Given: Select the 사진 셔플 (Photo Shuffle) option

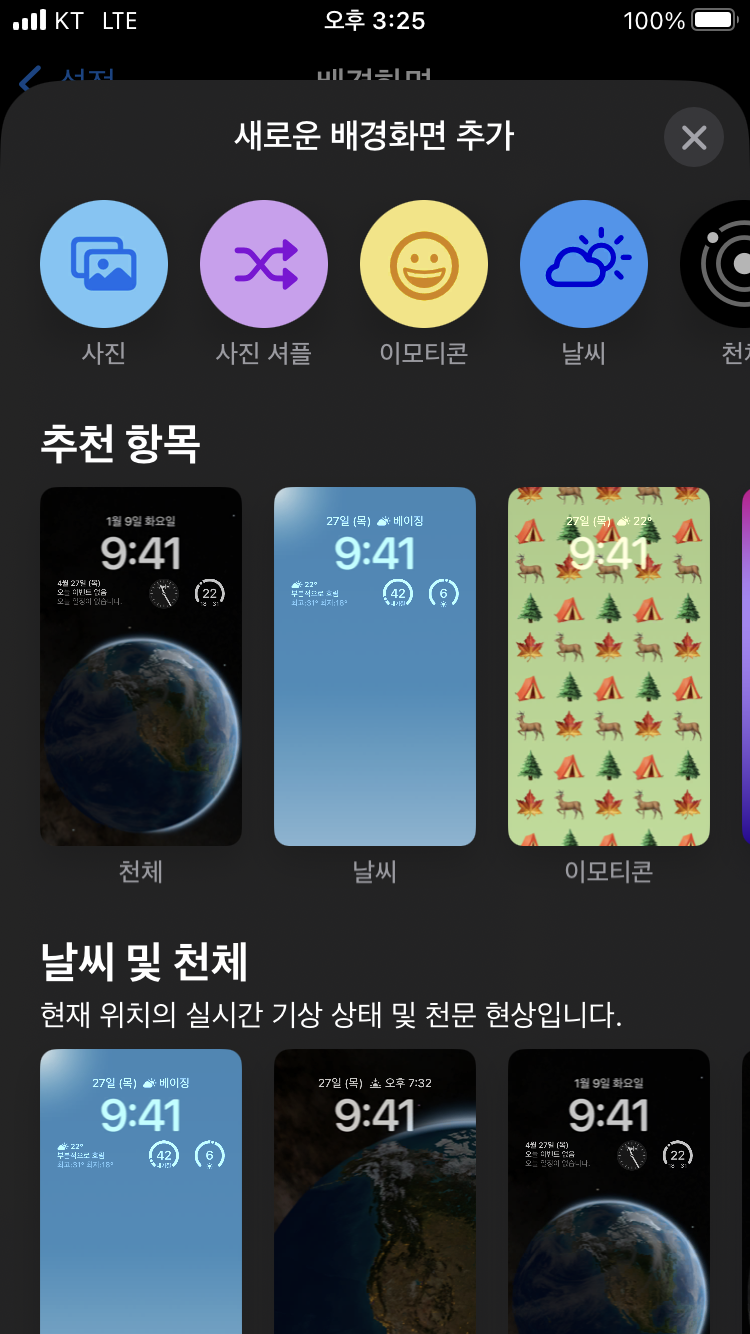Looking at the screenshot, I should tap(264, 264).
